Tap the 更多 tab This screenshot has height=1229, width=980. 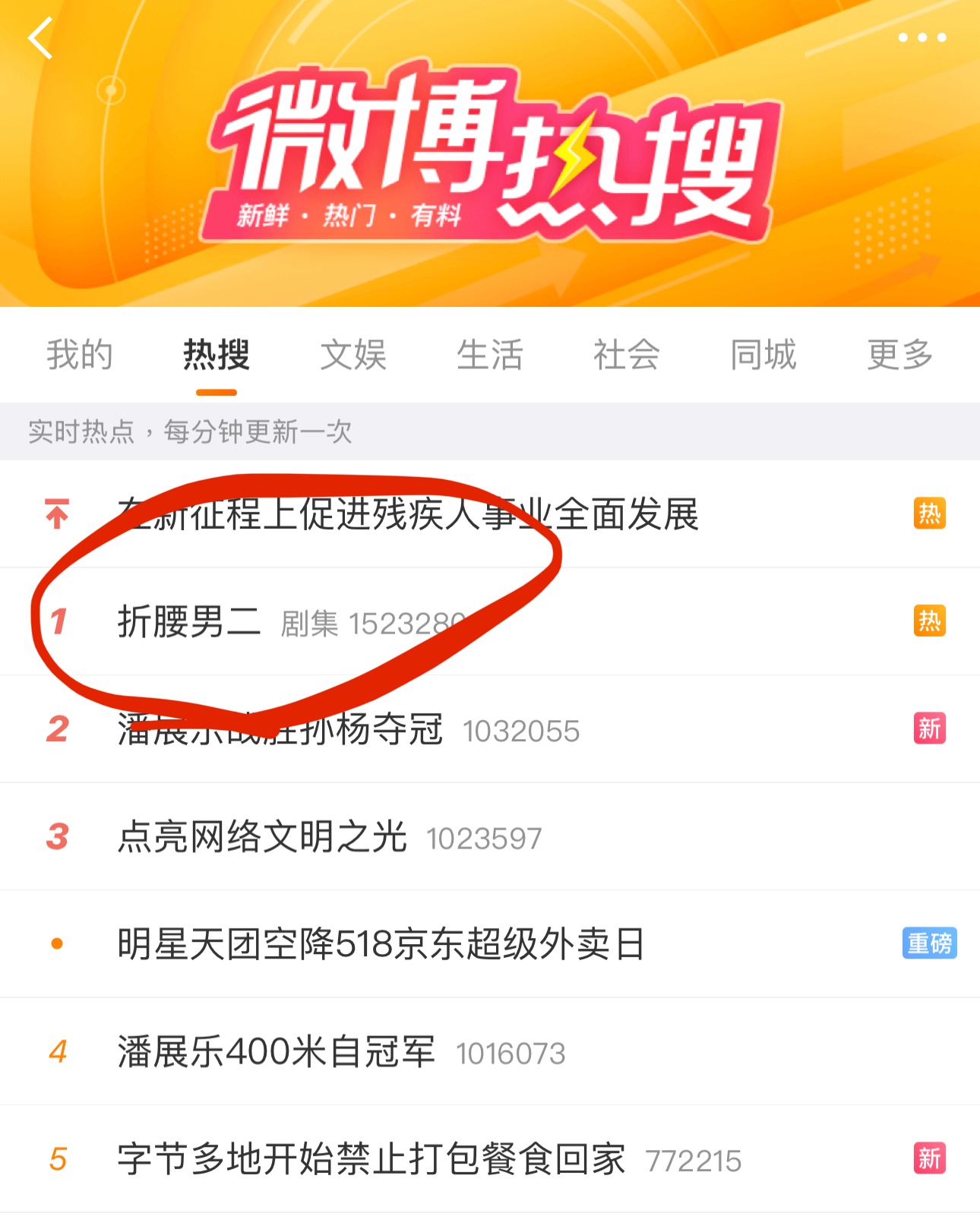[900, 355]
